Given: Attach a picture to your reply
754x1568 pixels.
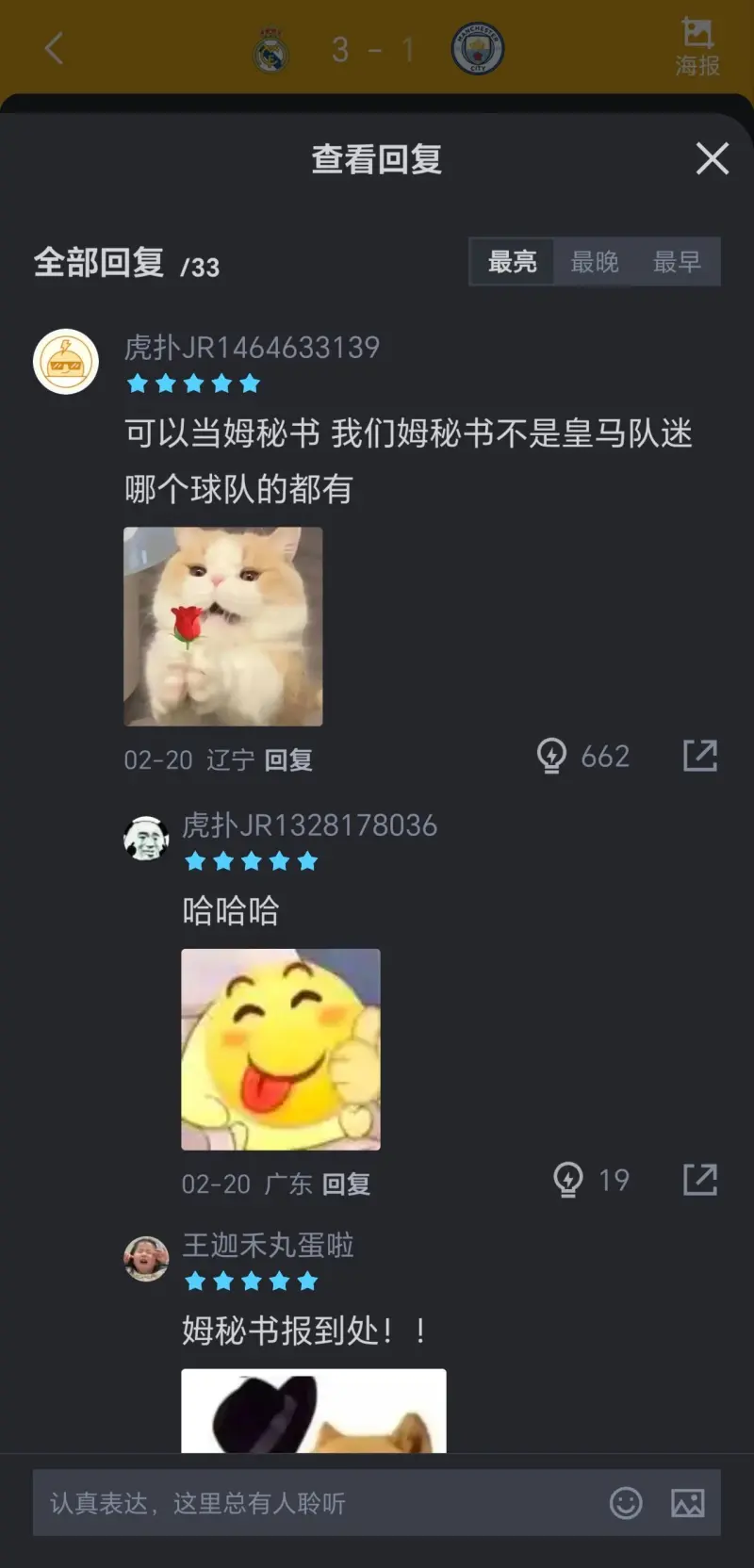Looking at the screenshot, I should click(688, 1503).
